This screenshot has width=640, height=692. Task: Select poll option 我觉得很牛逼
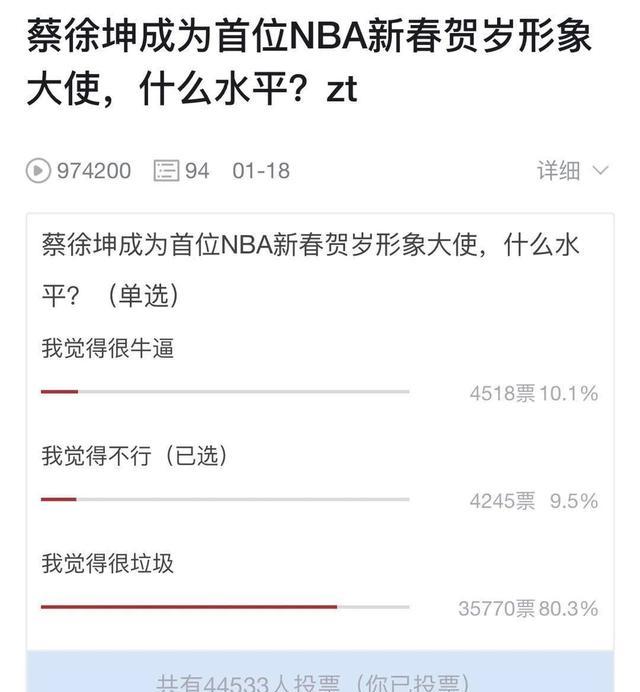108,348
